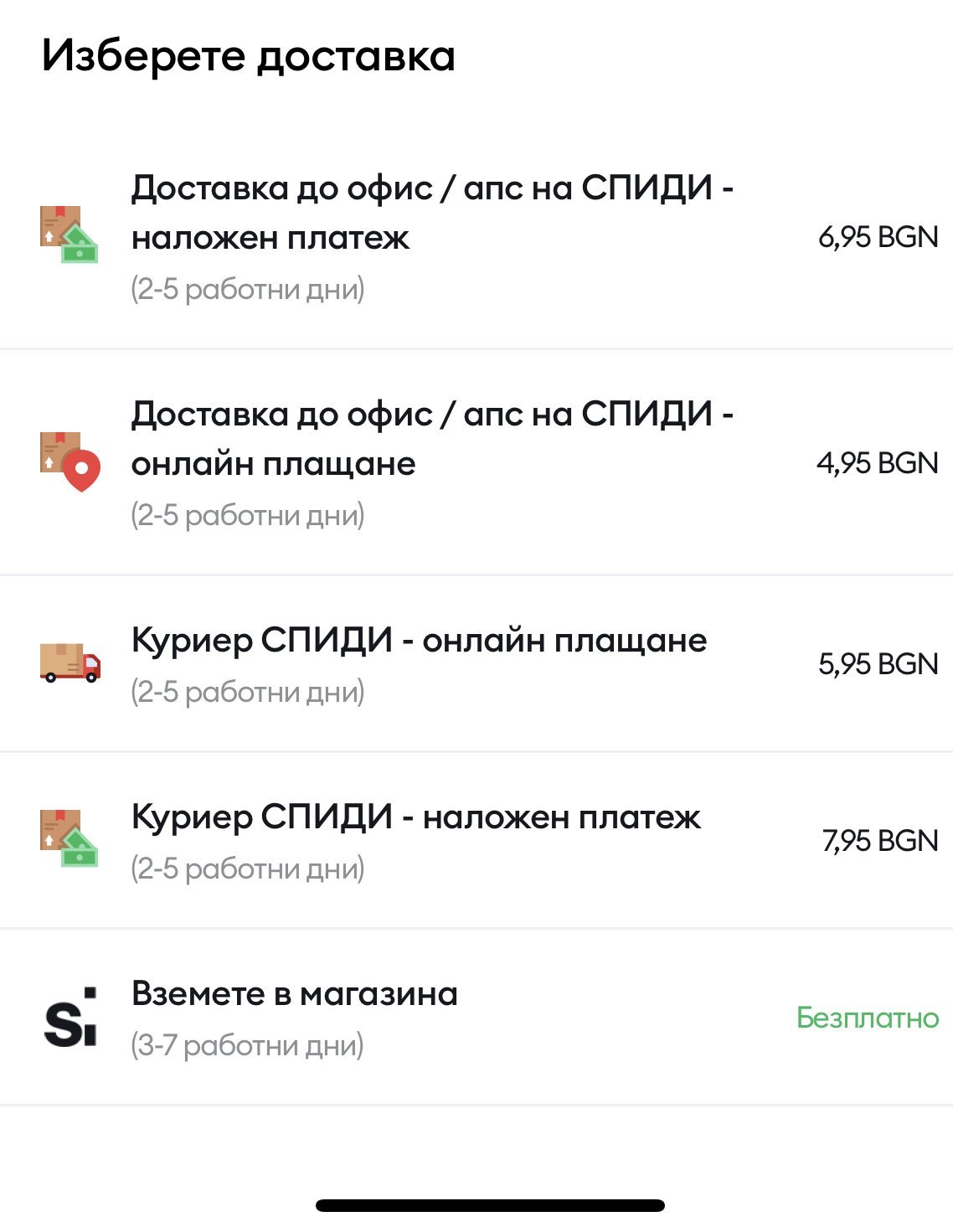This screenshot has width=953, height=1232.
Task: Select Куриер СПИДИ - наложен платеж
Action: [x=476, y=841]
